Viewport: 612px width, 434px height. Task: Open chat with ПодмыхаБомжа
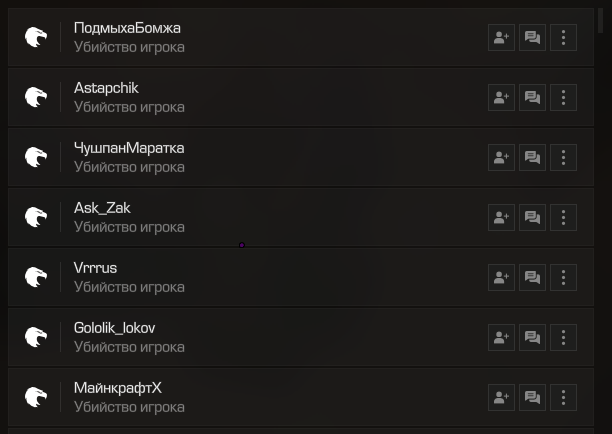pos(532,38)
